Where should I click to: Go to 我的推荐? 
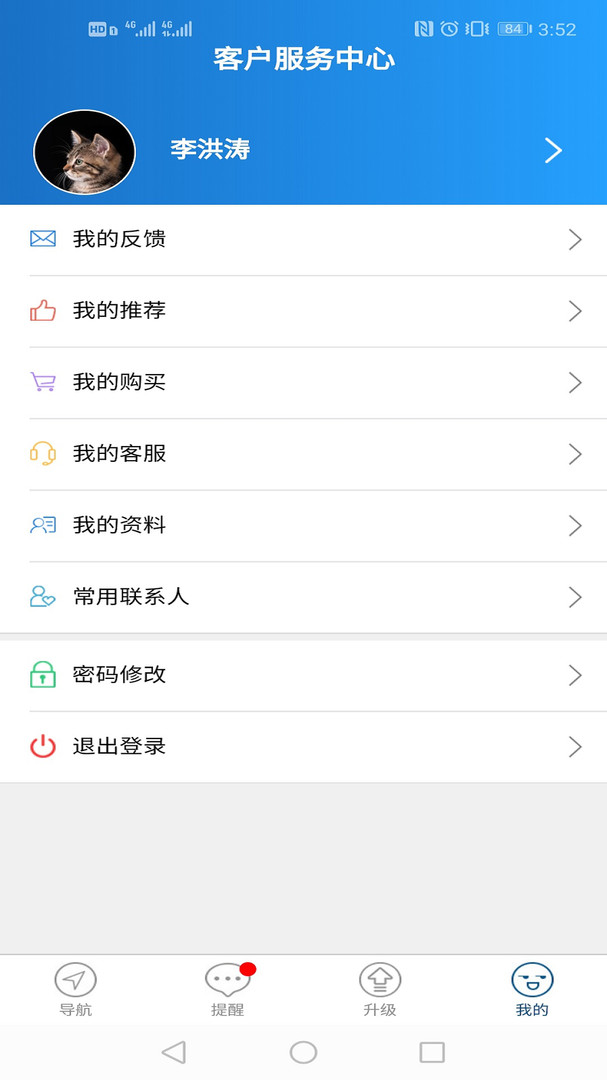point(303,311)
